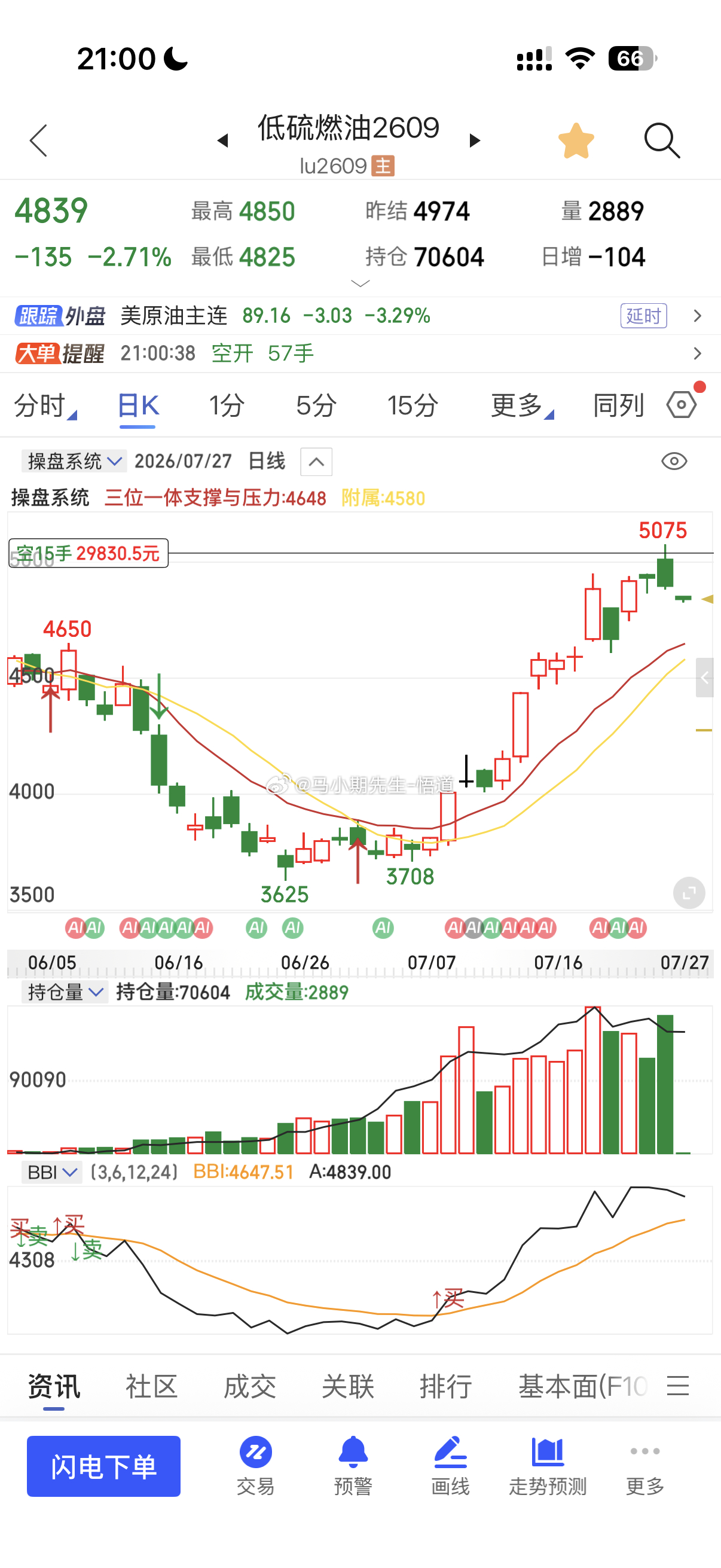Switch to the 社区 tab
Image resolution: width=721 pixels, height=1568 pixels.
click(151, 1387)
